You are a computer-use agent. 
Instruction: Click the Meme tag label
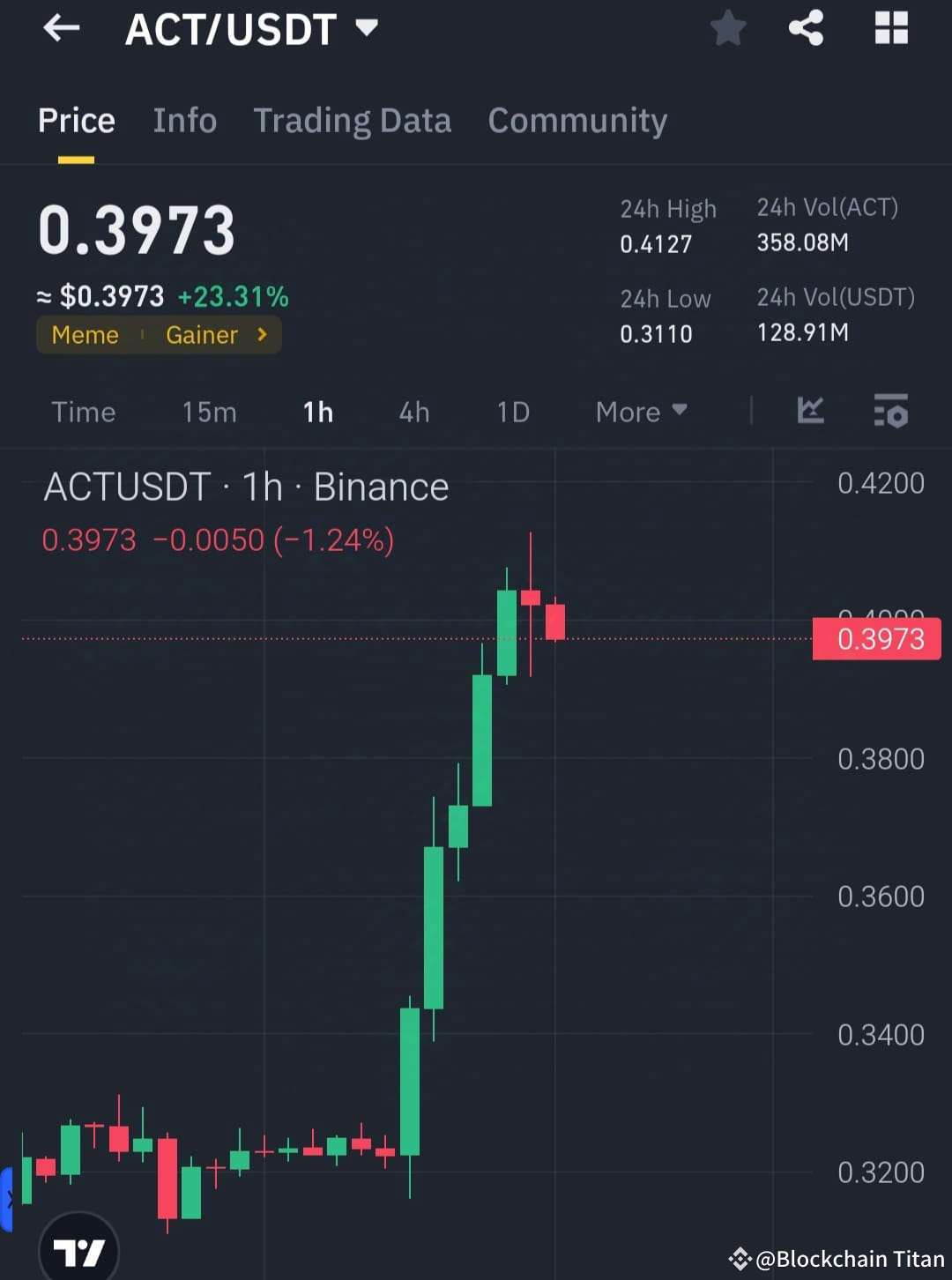tap(86, 335)
